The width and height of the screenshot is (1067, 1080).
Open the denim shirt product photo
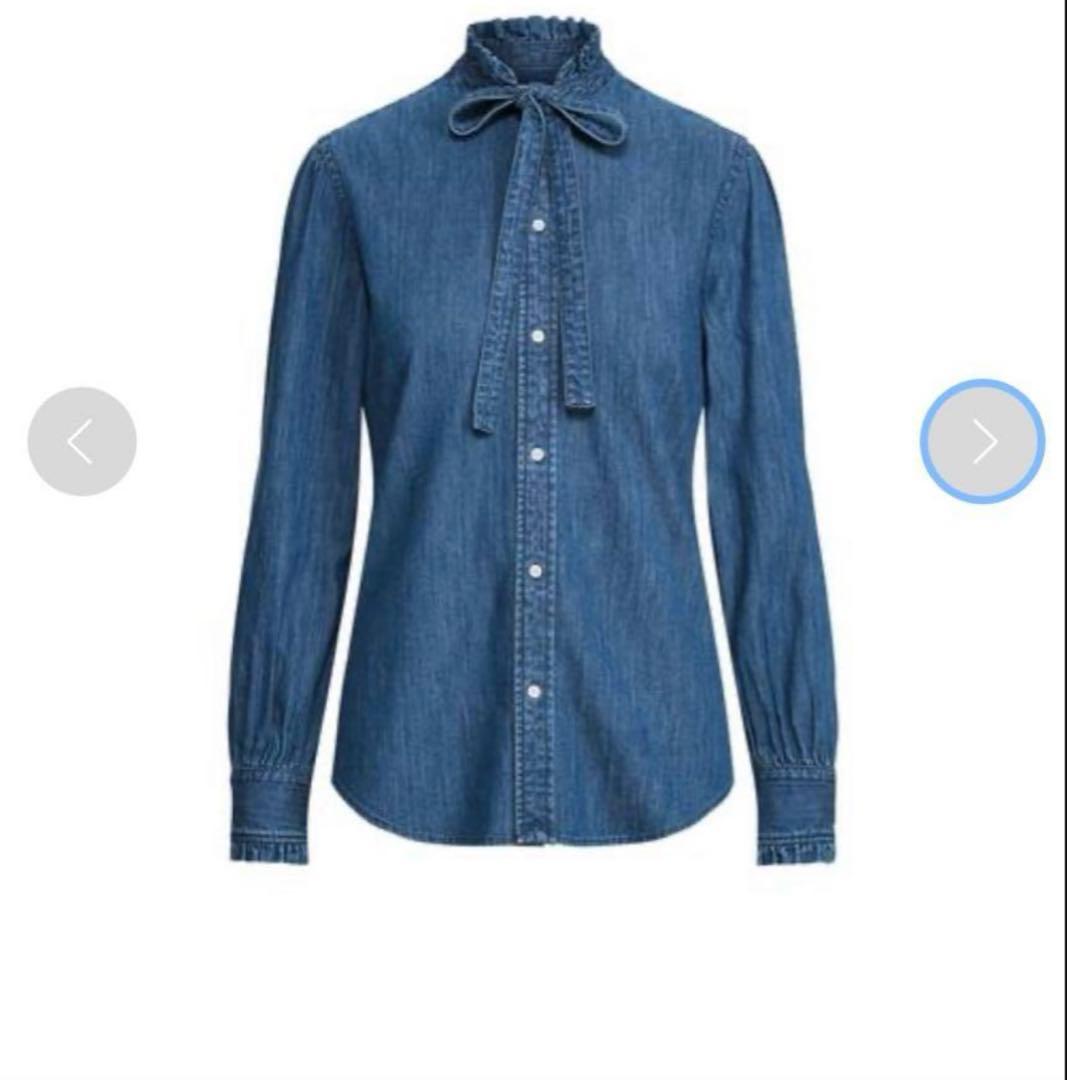[533, 450]
